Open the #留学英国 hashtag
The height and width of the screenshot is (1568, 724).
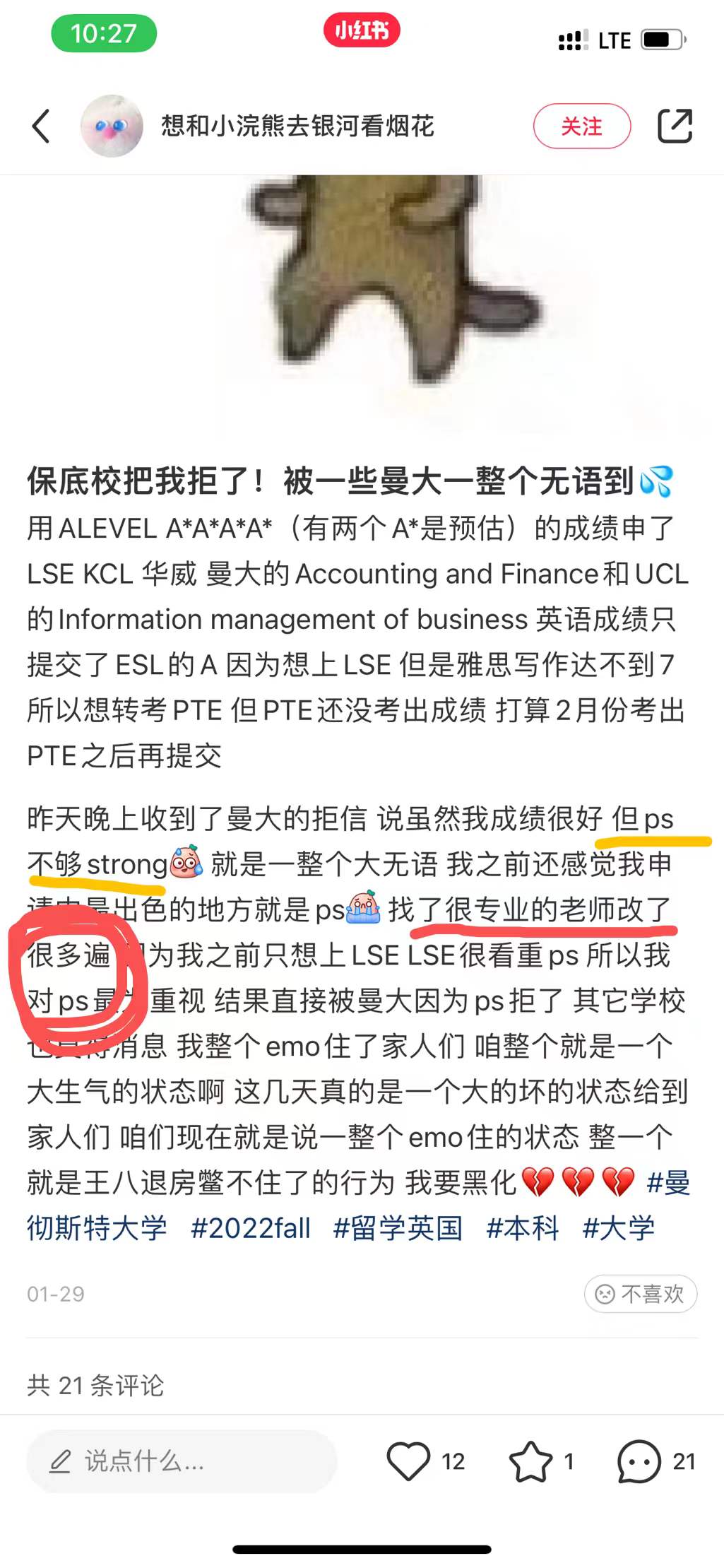click(x=398, y=1229)
